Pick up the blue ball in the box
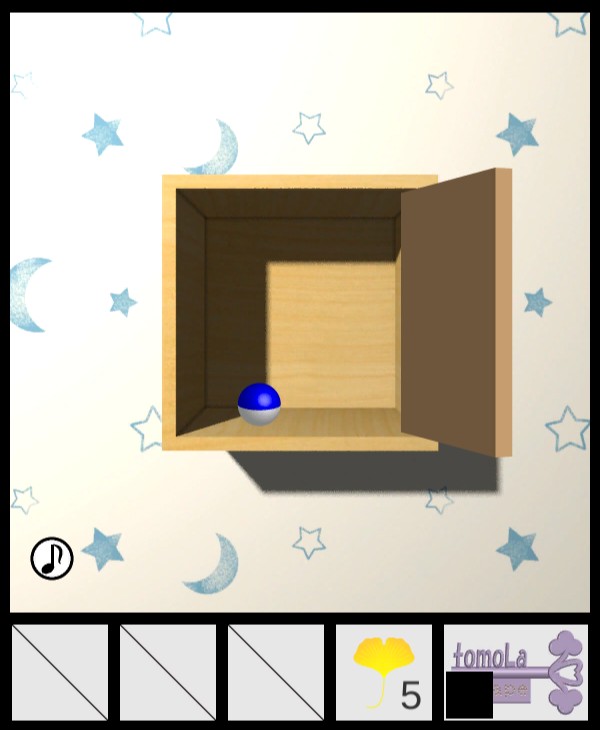Screen dimensions: 600x730 coord(259,404)
